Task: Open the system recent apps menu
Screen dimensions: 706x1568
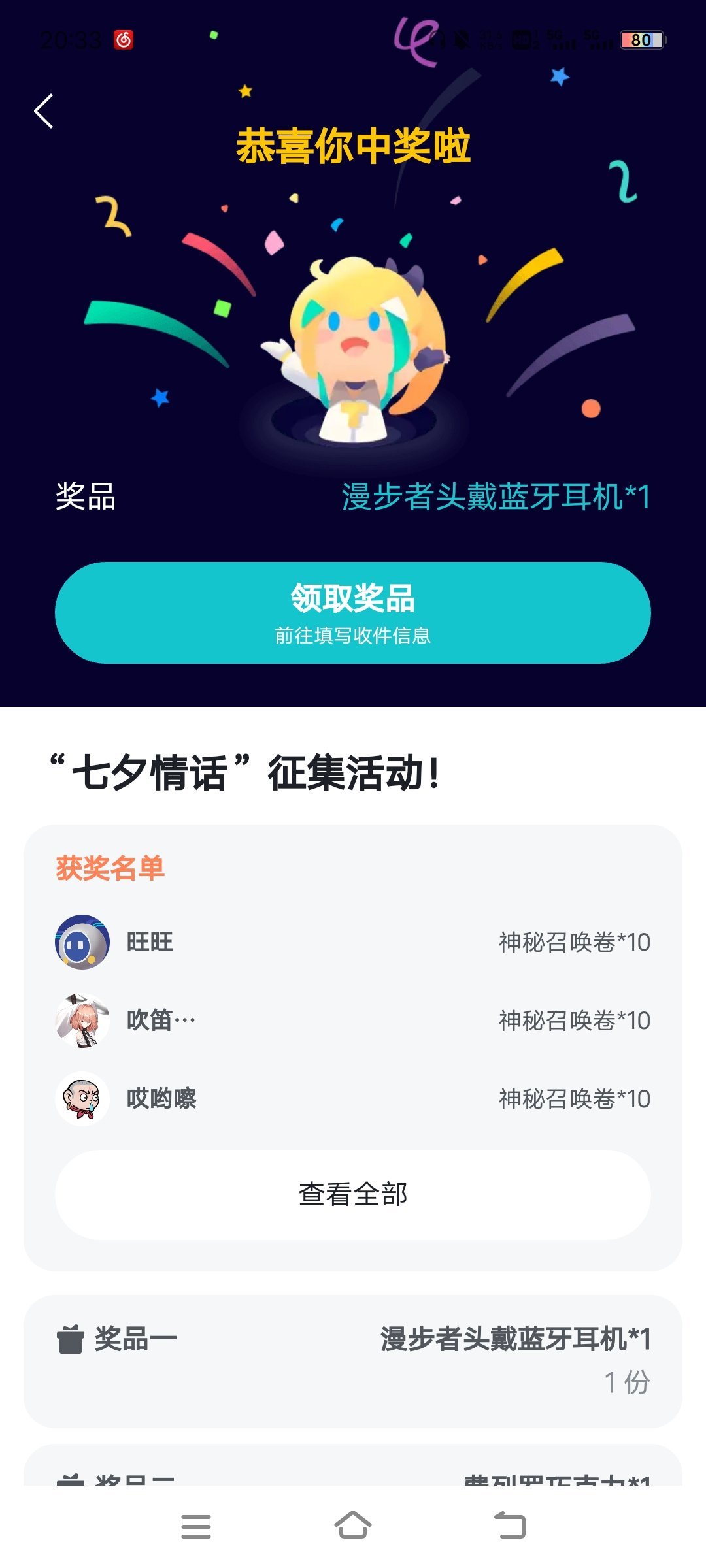Action: click(x=196, y=1526)
